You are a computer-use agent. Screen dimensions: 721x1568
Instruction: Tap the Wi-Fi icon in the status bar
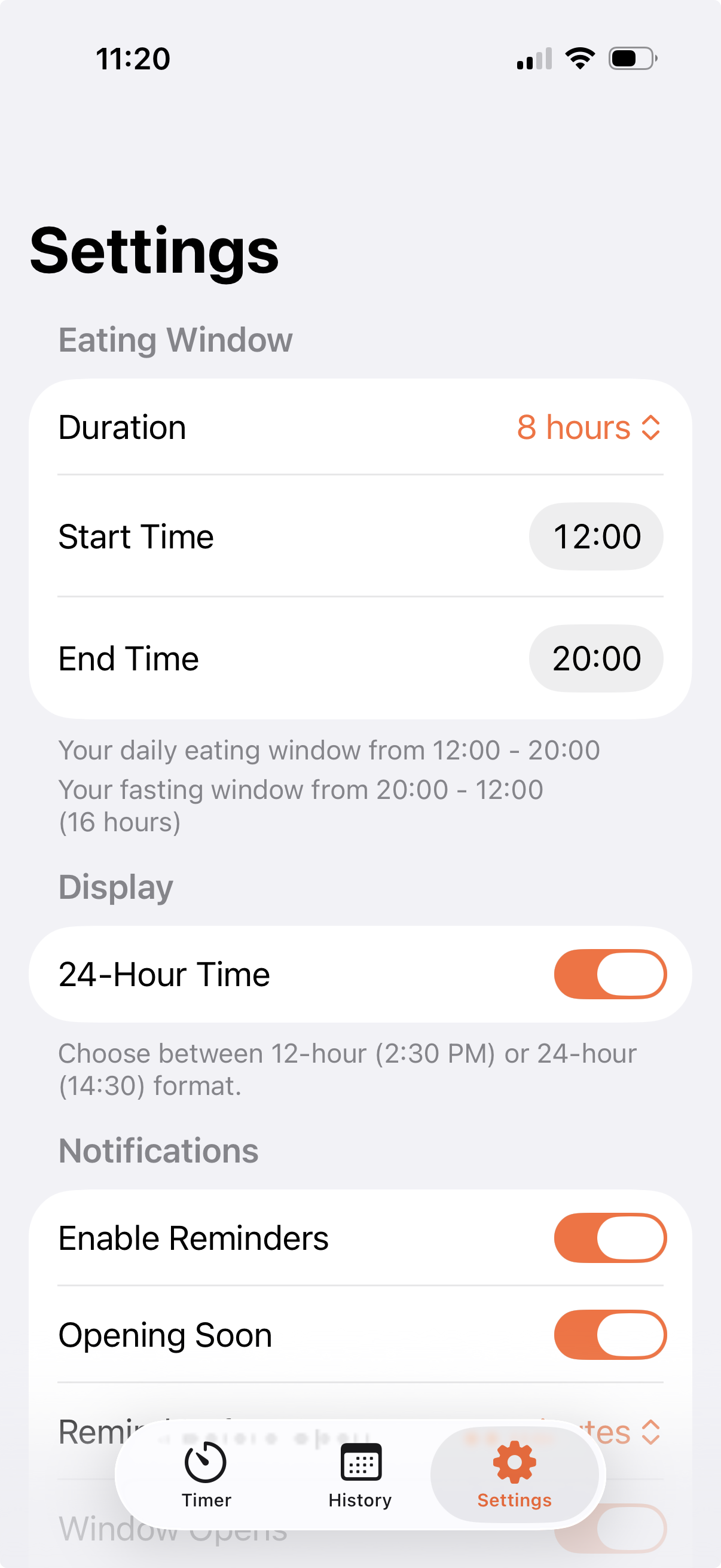[x=579, y=57]
